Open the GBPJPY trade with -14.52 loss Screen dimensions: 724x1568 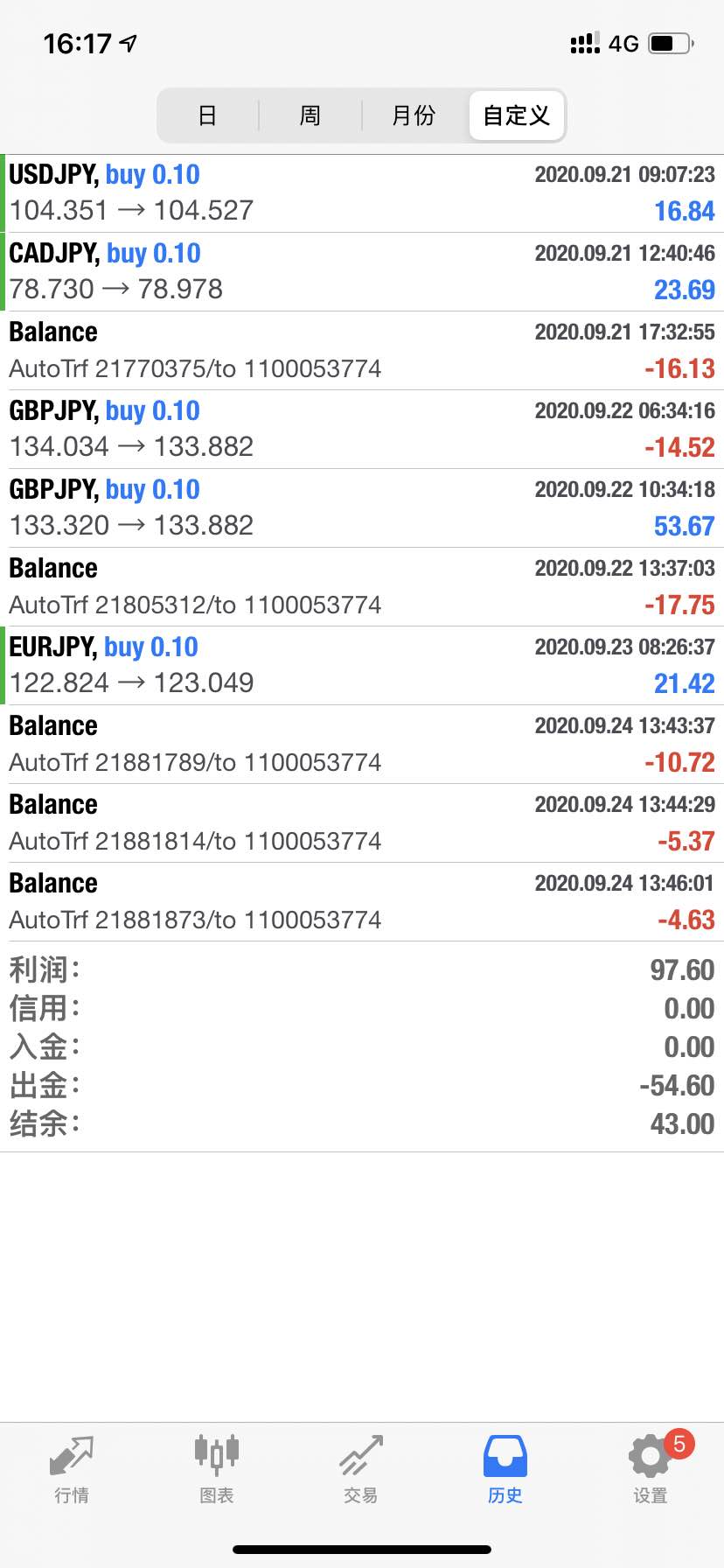click(362, 430)
